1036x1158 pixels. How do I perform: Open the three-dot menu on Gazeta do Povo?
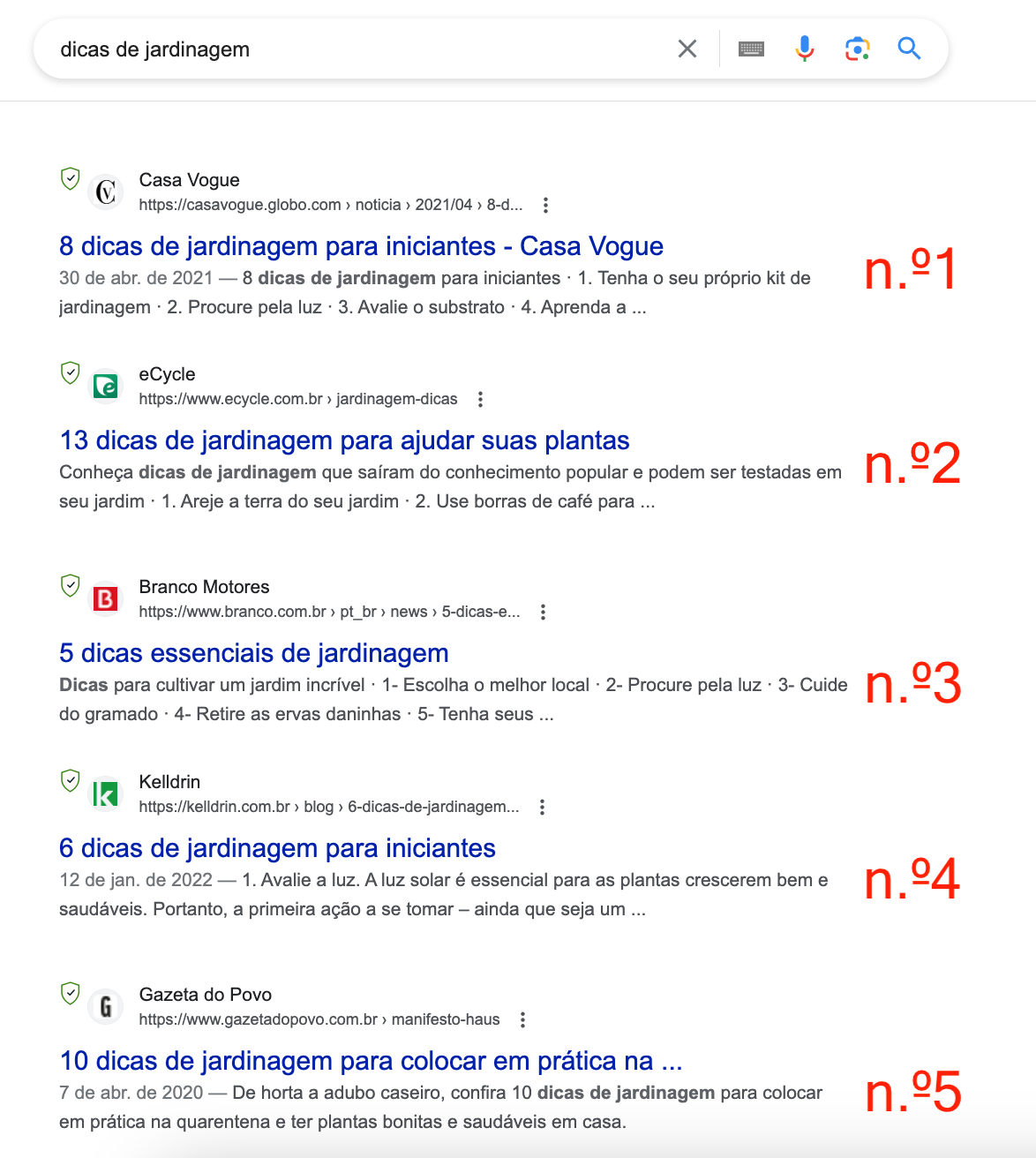coord(522,1019)
